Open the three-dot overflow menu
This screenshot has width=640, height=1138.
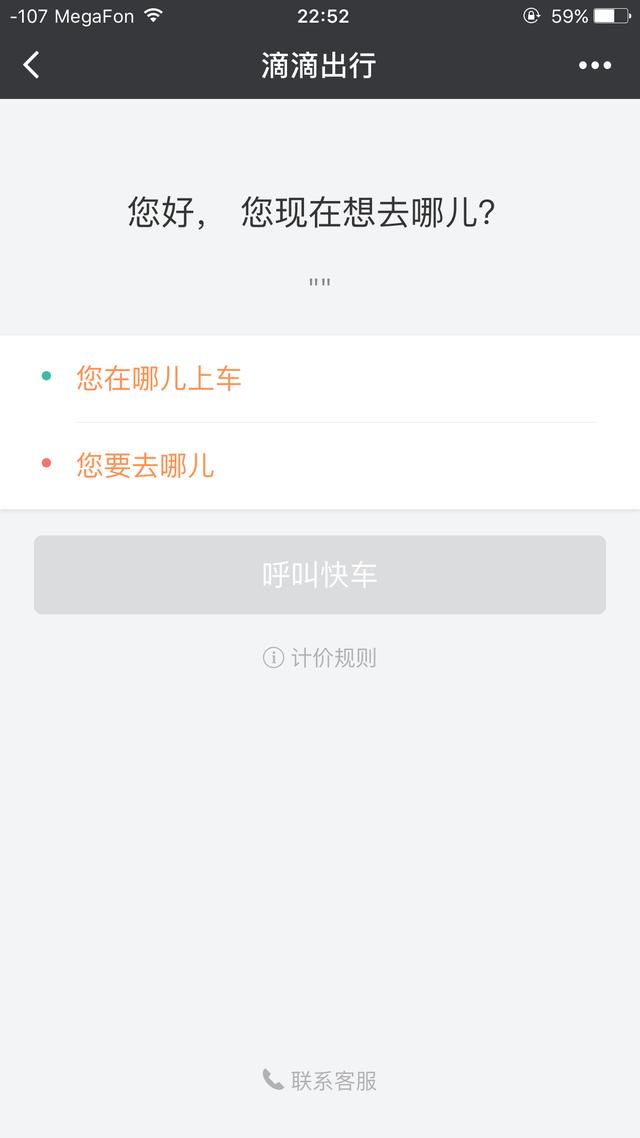point(595,65)
